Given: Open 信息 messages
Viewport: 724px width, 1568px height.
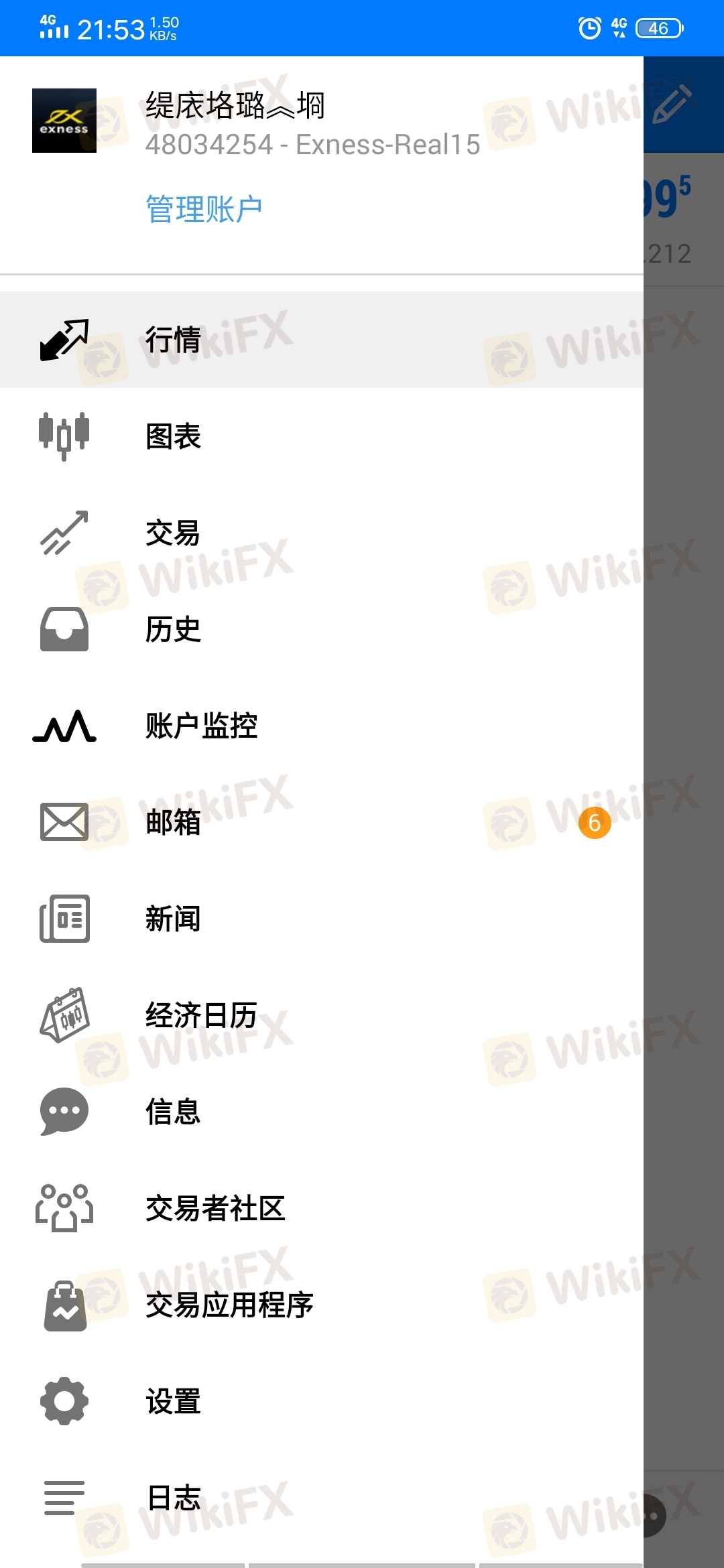Looking at the screenshot, I should pyautogui.click(x=173, y=1112).
